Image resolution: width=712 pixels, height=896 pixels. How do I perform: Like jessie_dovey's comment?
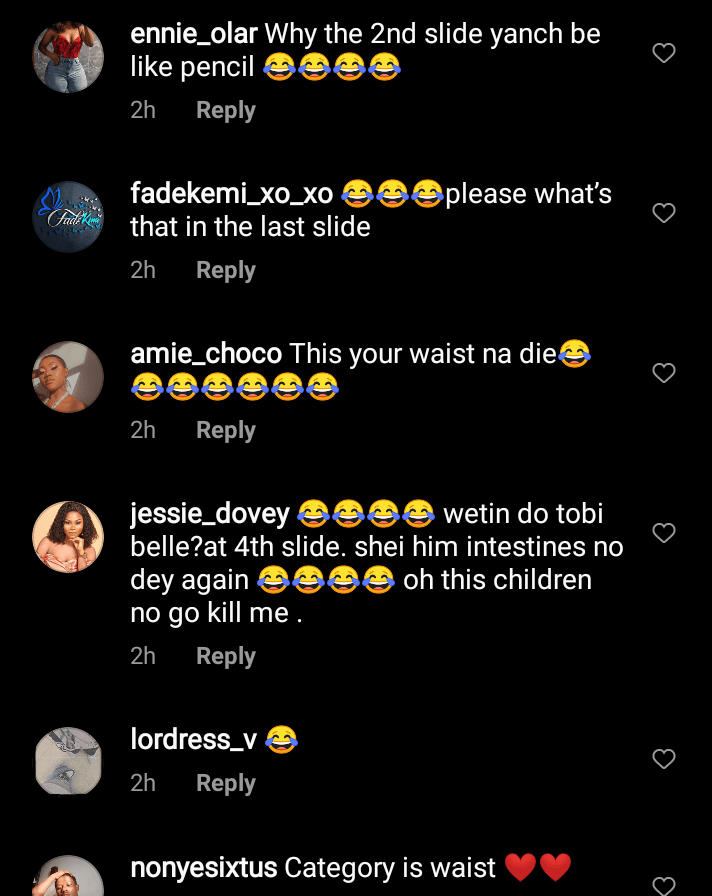(x=664, y=533)
